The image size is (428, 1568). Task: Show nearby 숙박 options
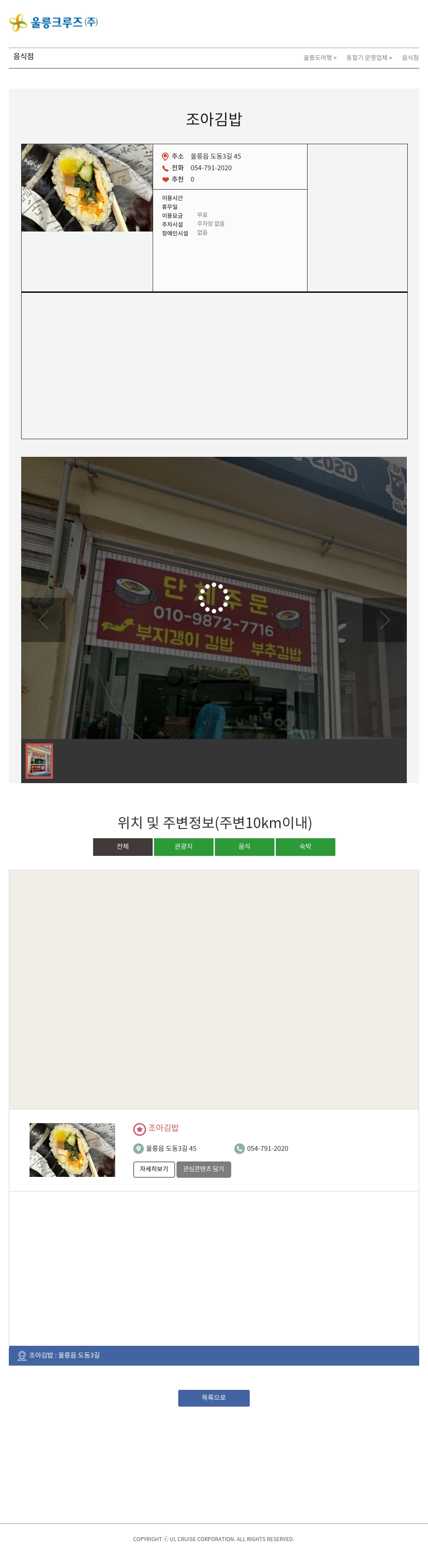point(305,847)
